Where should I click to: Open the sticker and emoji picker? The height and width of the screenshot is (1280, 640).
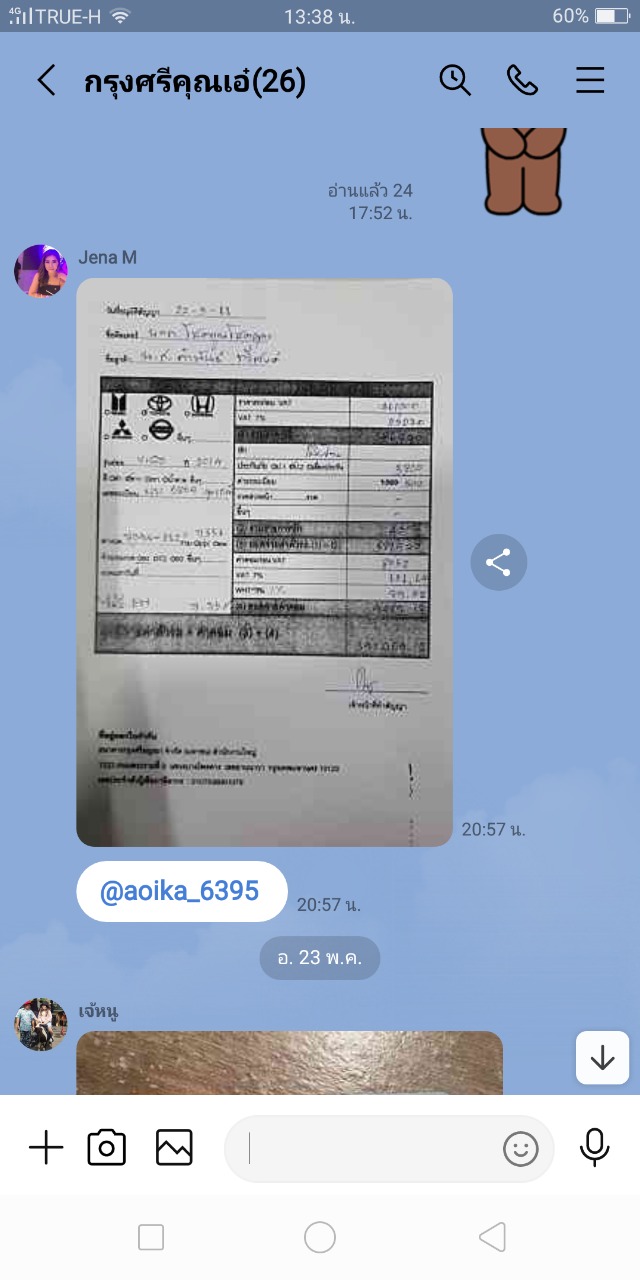pyautogui.click(x=521, y=1149)
